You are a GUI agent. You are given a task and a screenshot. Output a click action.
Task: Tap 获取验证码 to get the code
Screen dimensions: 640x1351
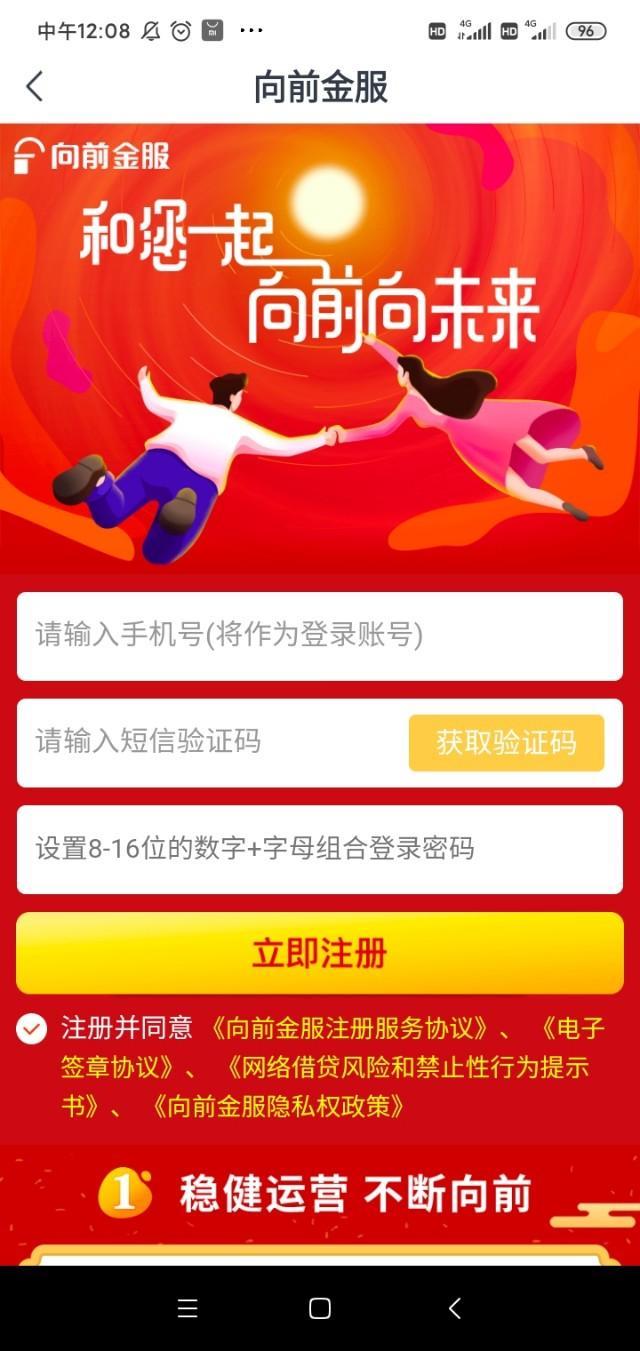(x=506, y=743)
